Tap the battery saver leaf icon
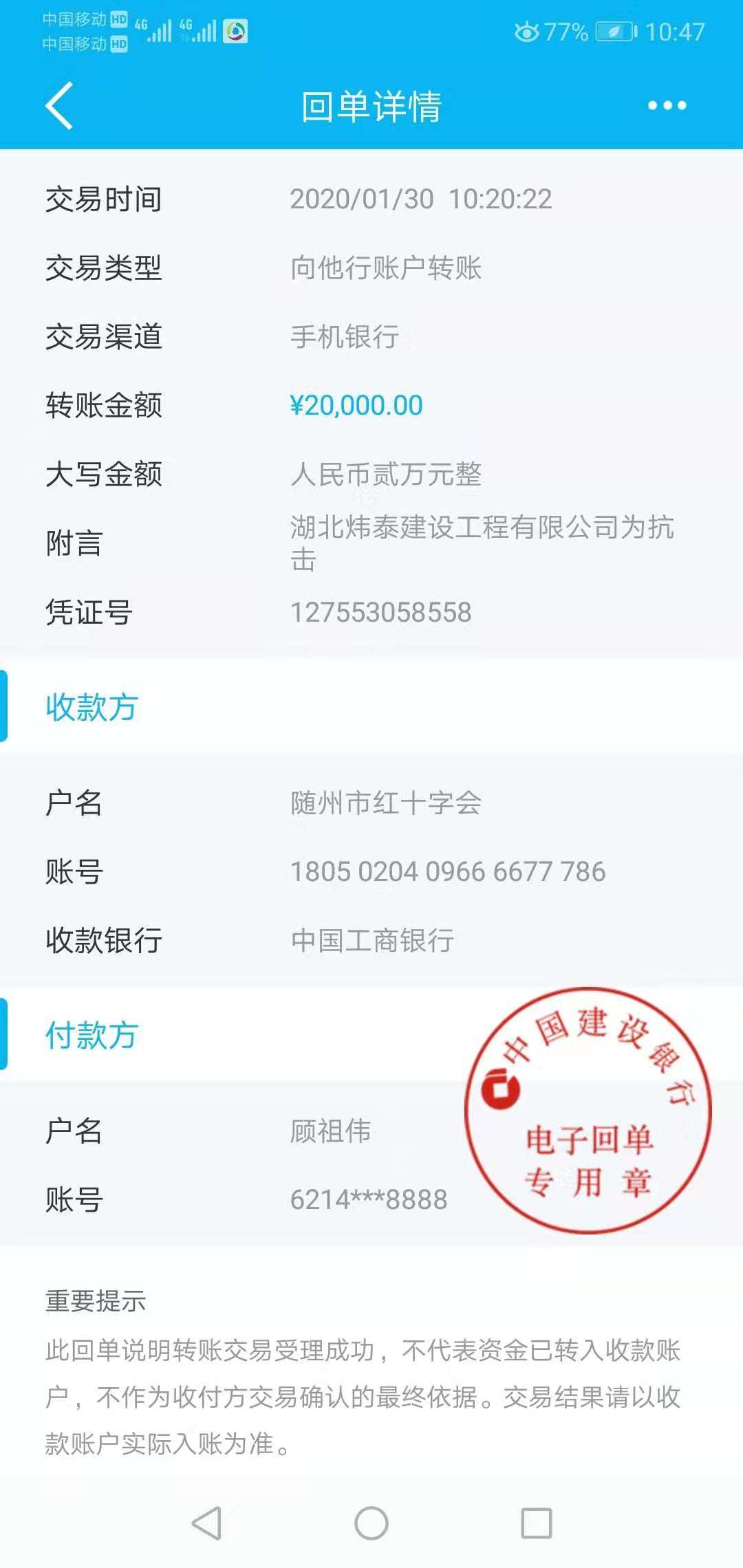The width and height of the screenshot is (743, 1568). 612,30
